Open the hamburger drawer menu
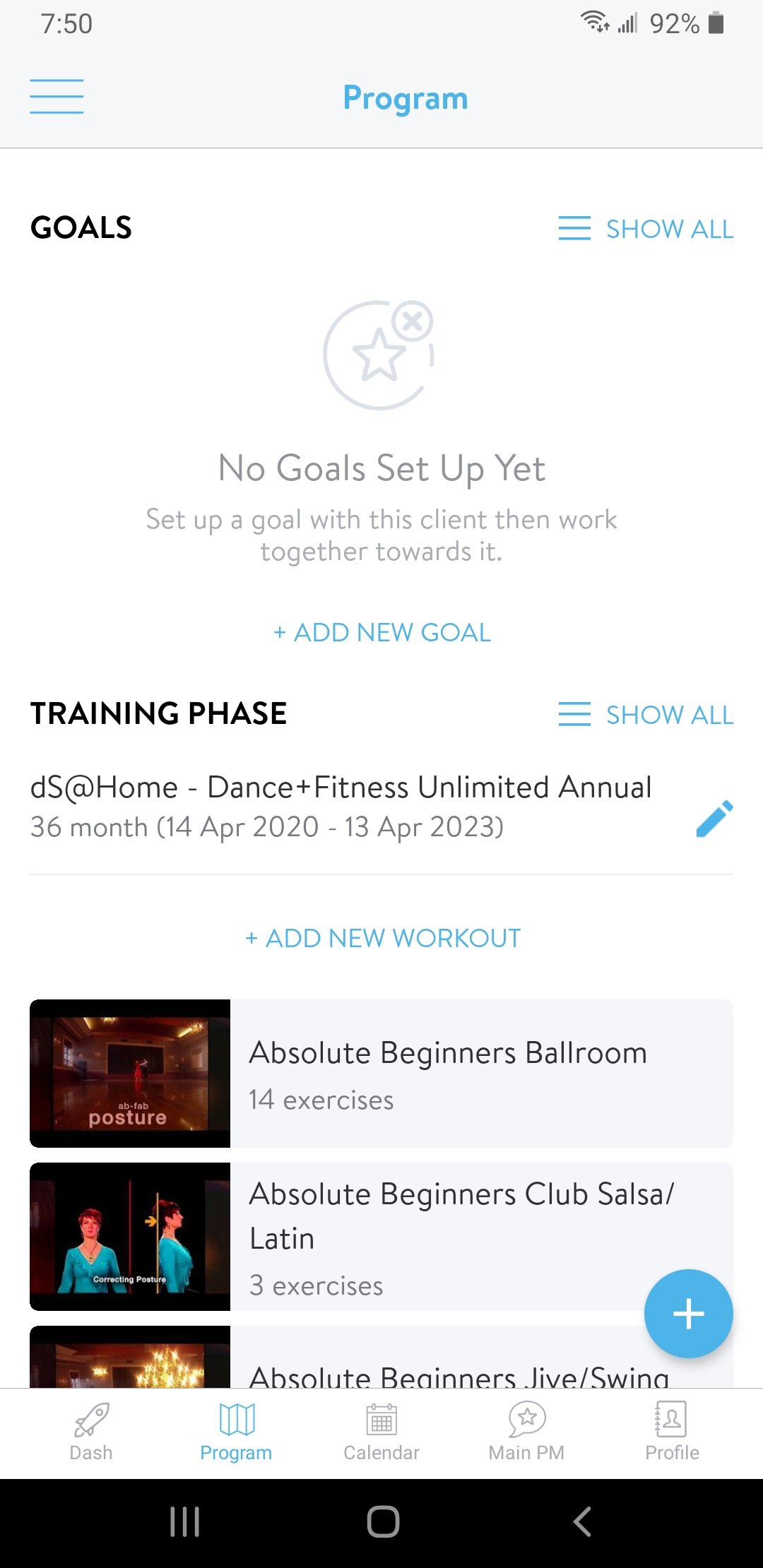 57,97
